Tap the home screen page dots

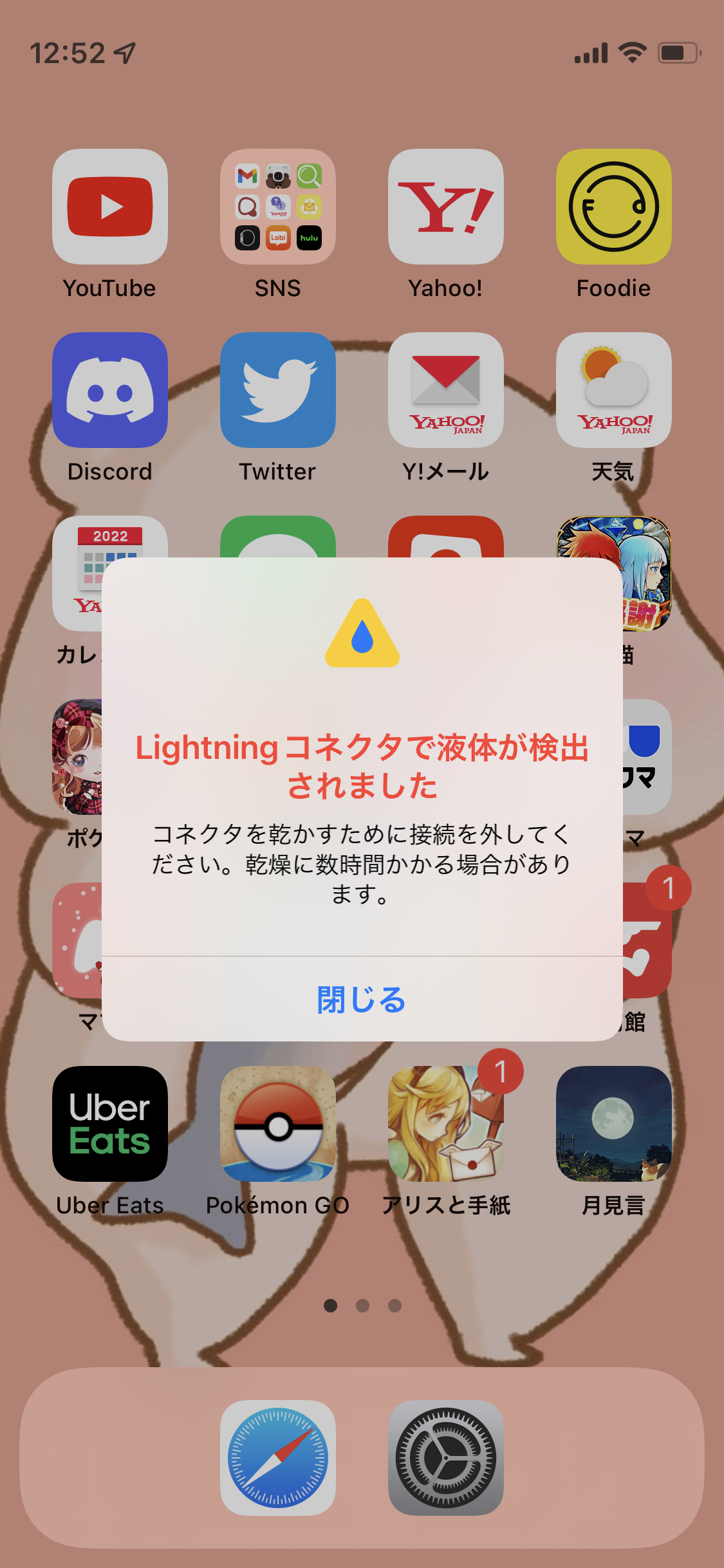[362, 1305]
